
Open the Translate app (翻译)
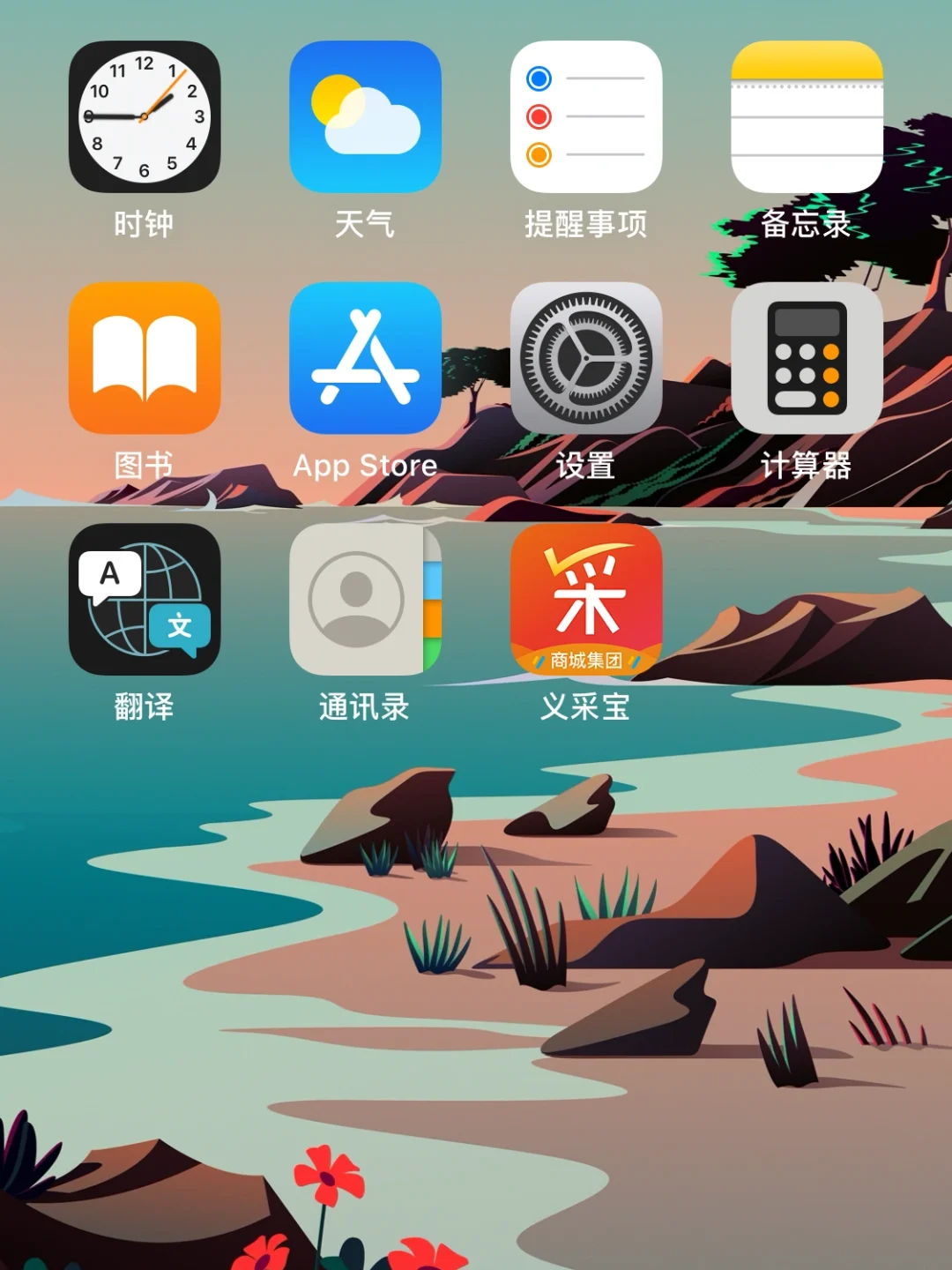(145, 600)
